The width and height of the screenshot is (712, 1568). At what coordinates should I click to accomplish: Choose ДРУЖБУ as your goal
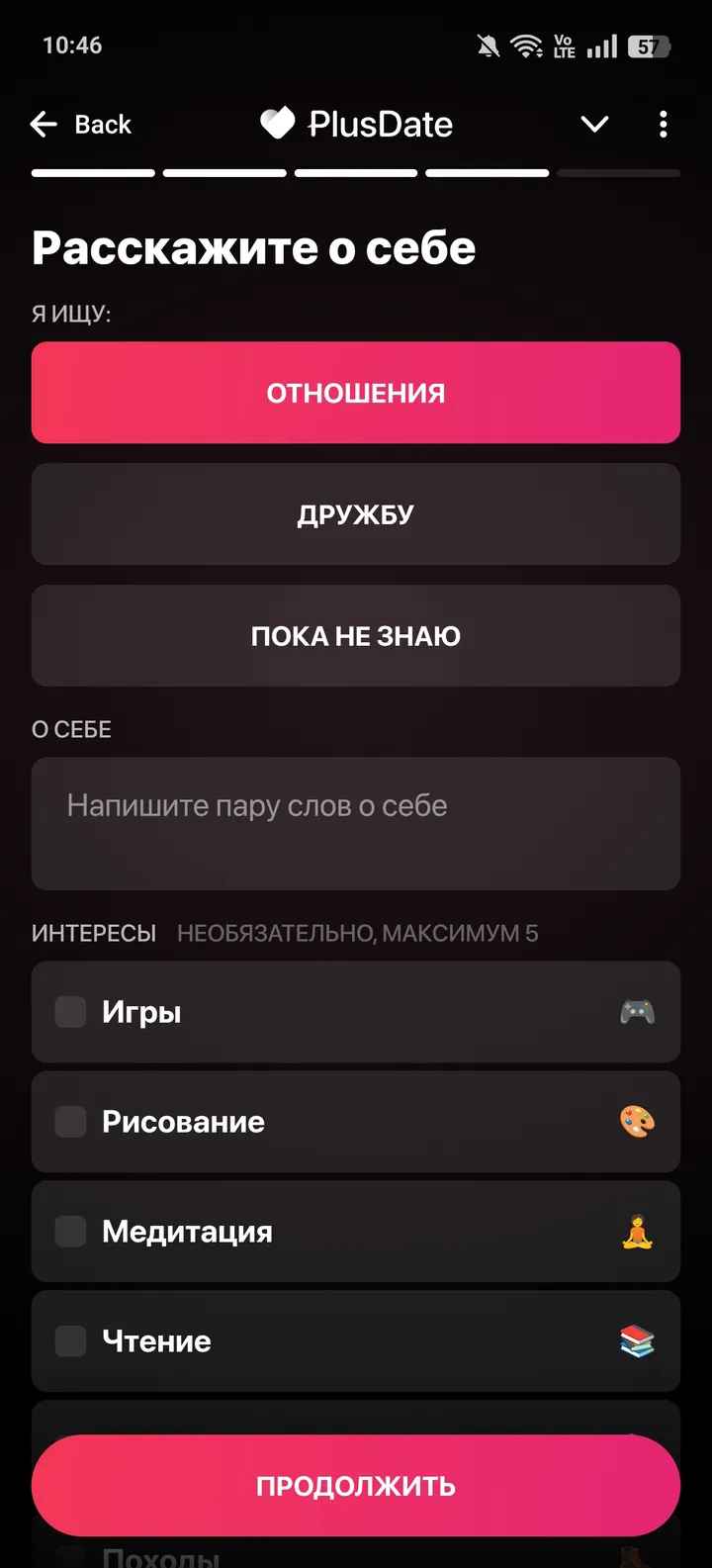tap(356, 513)
